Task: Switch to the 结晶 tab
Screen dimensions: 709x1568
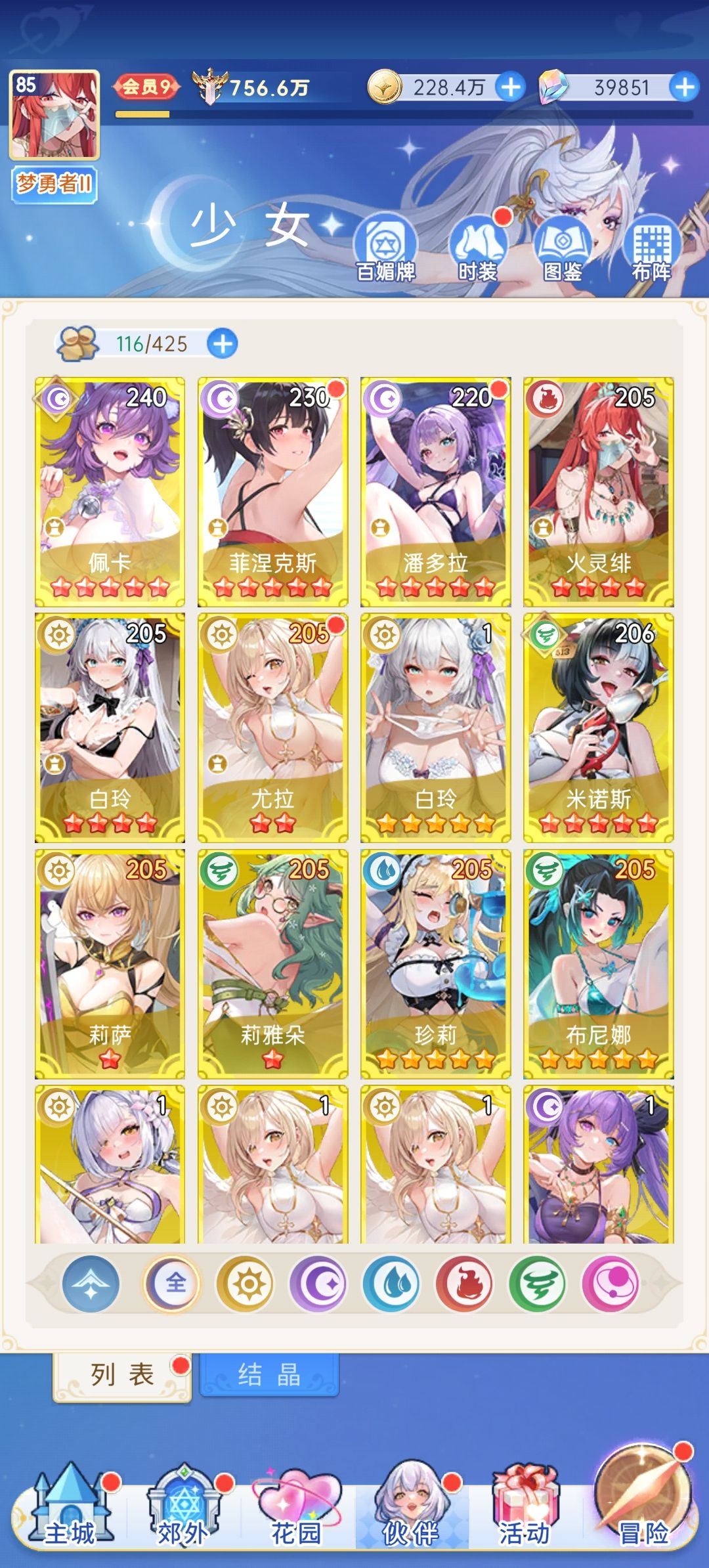Action: [x=269, y=1374]
